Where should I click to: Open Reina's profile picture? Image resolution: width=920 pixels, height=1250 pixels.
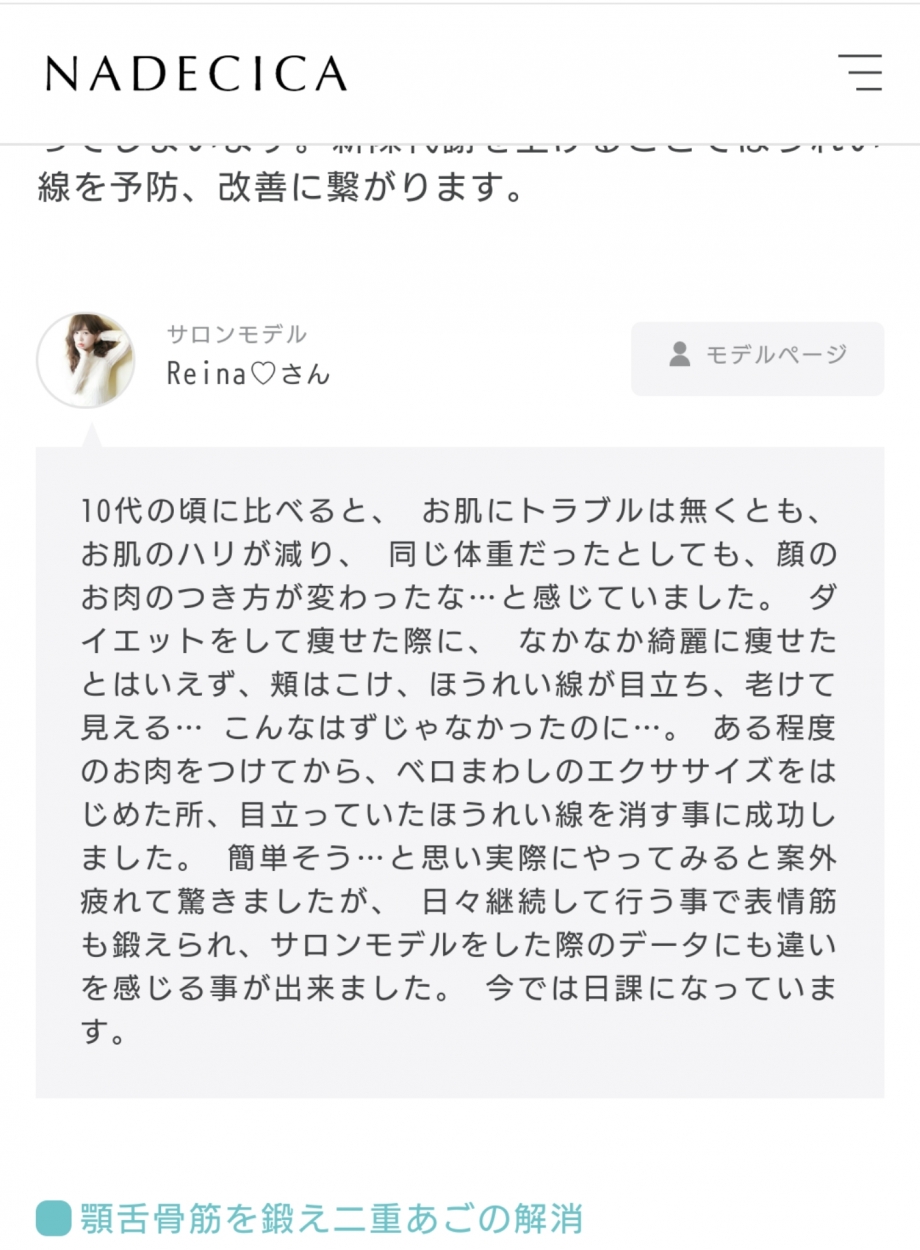tap(86, 360)
